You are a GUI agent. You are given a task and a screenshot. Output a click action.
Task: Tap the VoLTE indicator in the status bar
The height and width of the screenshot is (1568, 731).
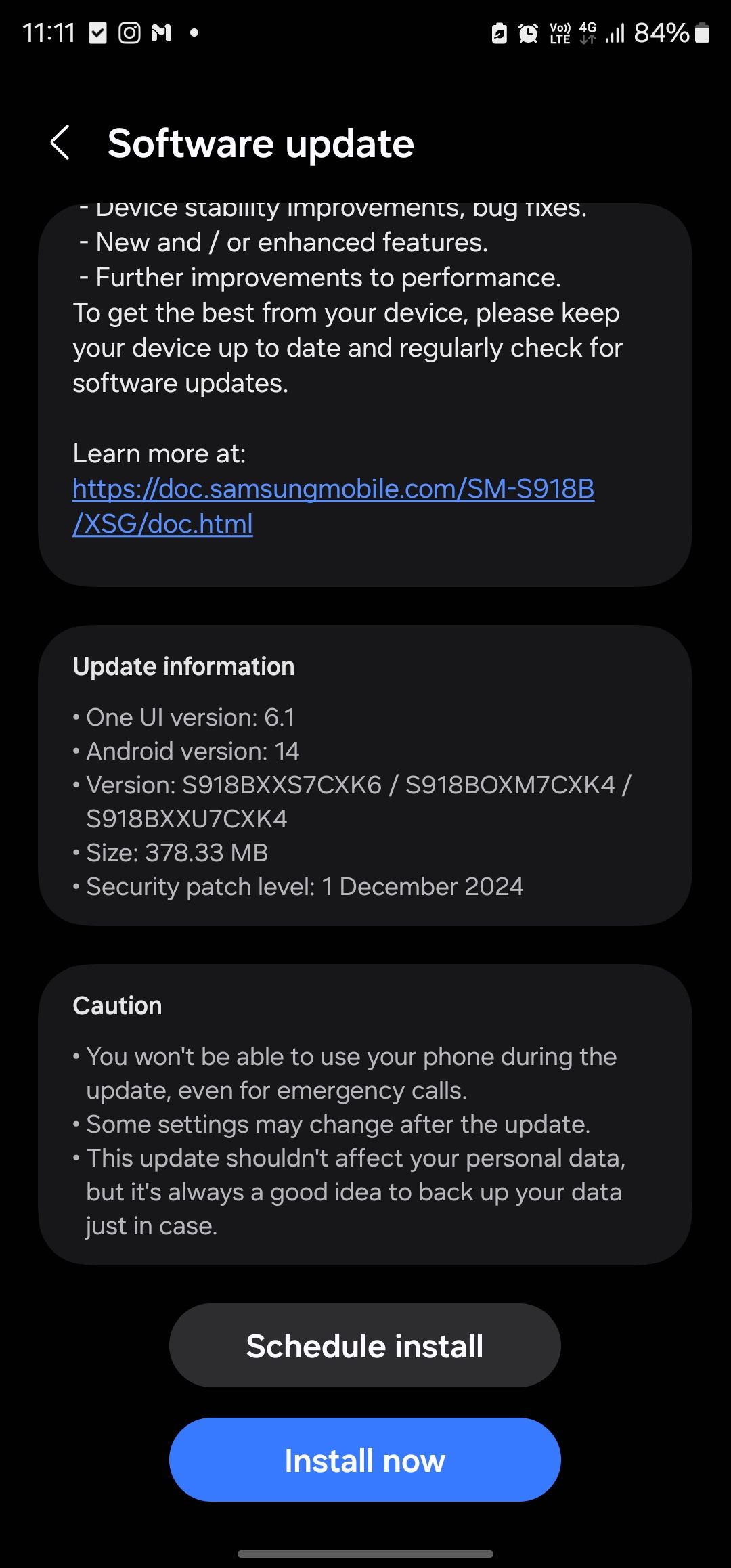pyautogui.click(x=559, y=32)
